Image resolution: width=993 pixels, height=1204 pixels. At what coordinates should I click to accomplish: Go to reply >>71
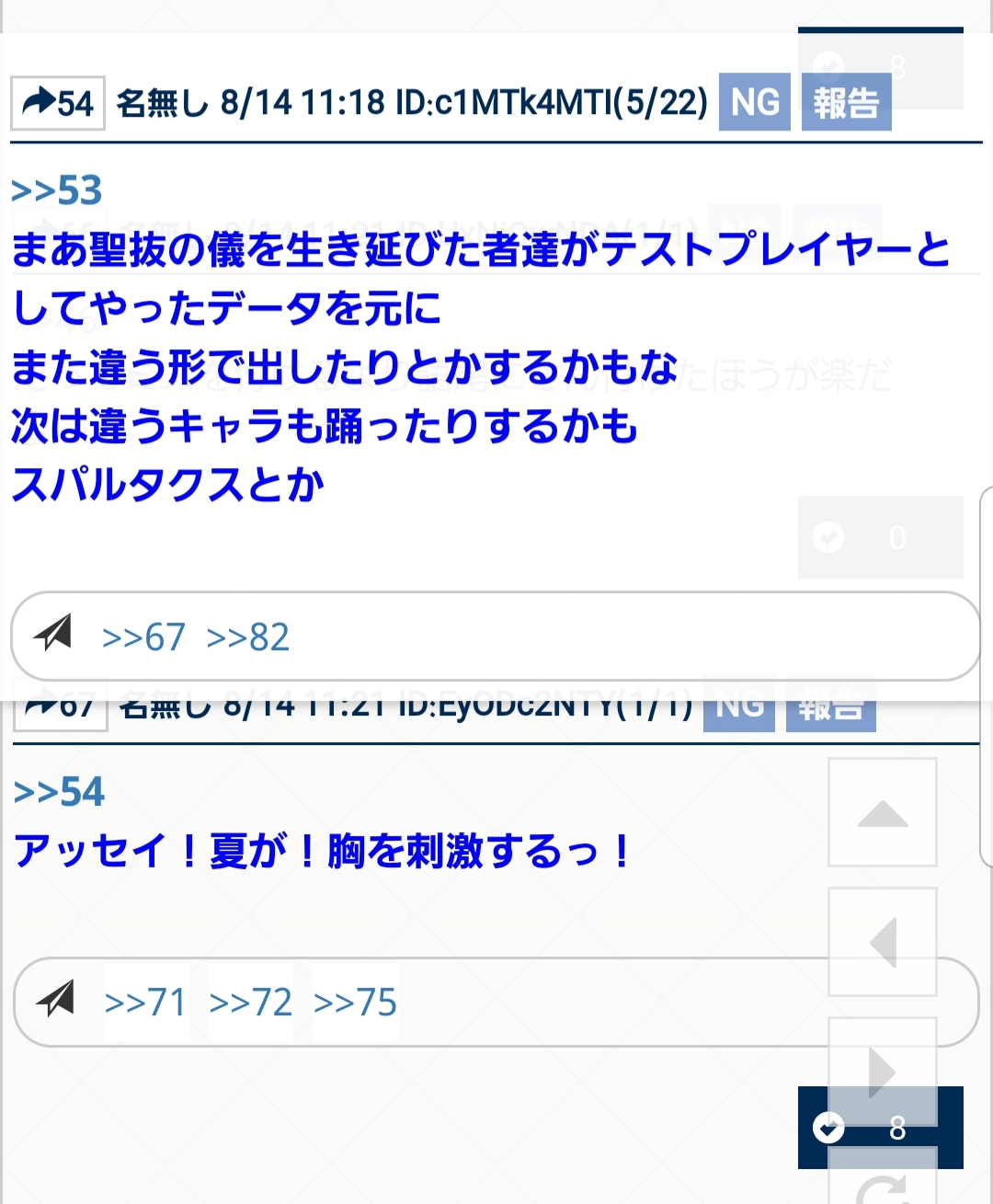146,1003
